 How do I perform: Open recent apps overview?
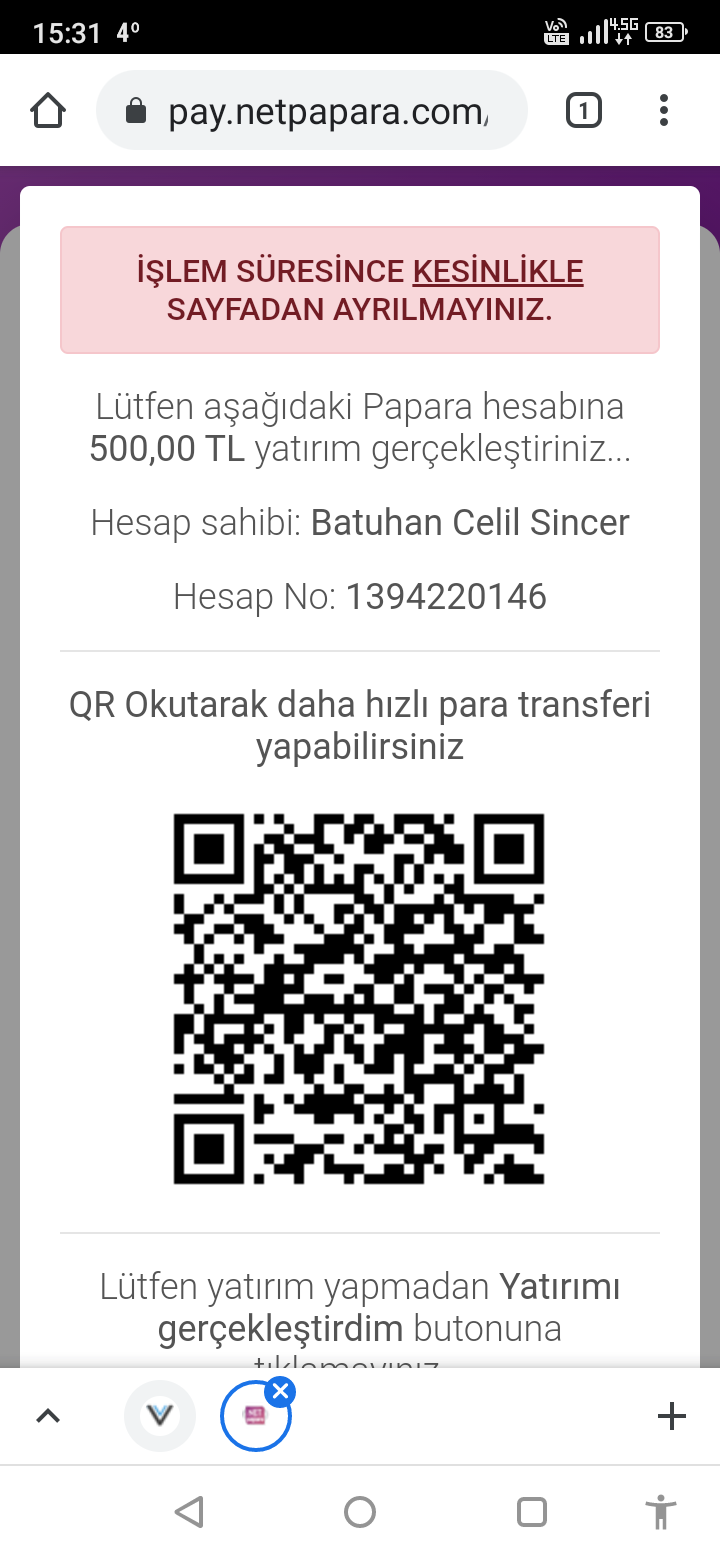click(532, 1512)
